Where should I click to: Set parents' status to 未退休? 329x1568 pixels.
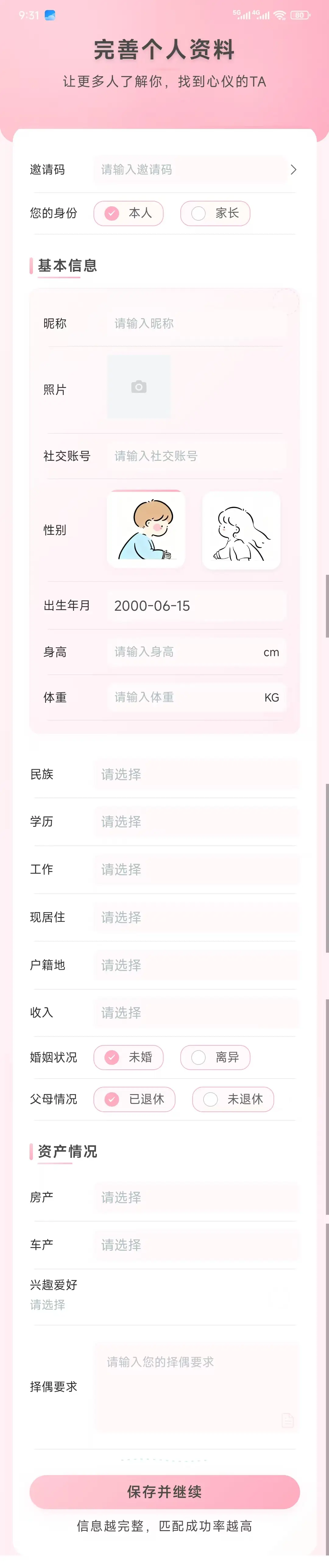[233, 1099]
